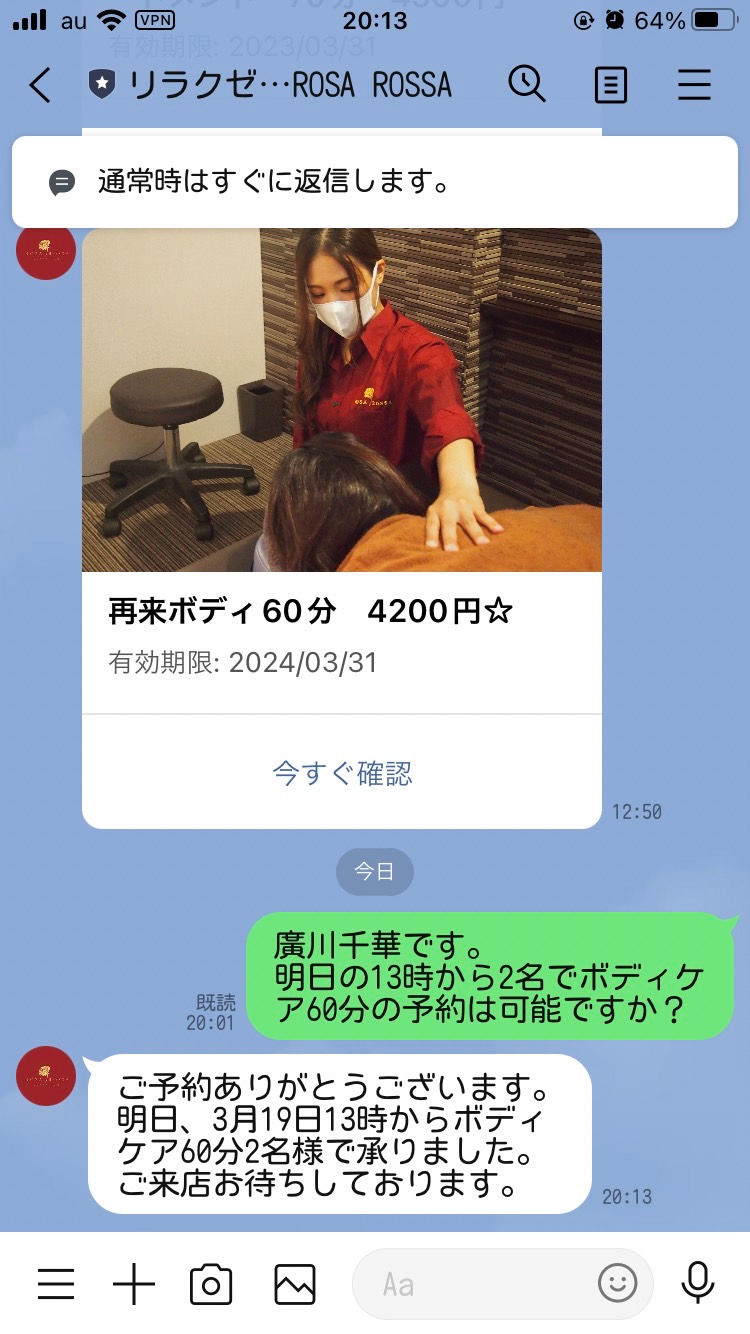Tap the 通常時はすぐに返信します banner
Viewport: 750px width, 1334px height.
pos(375,183)
